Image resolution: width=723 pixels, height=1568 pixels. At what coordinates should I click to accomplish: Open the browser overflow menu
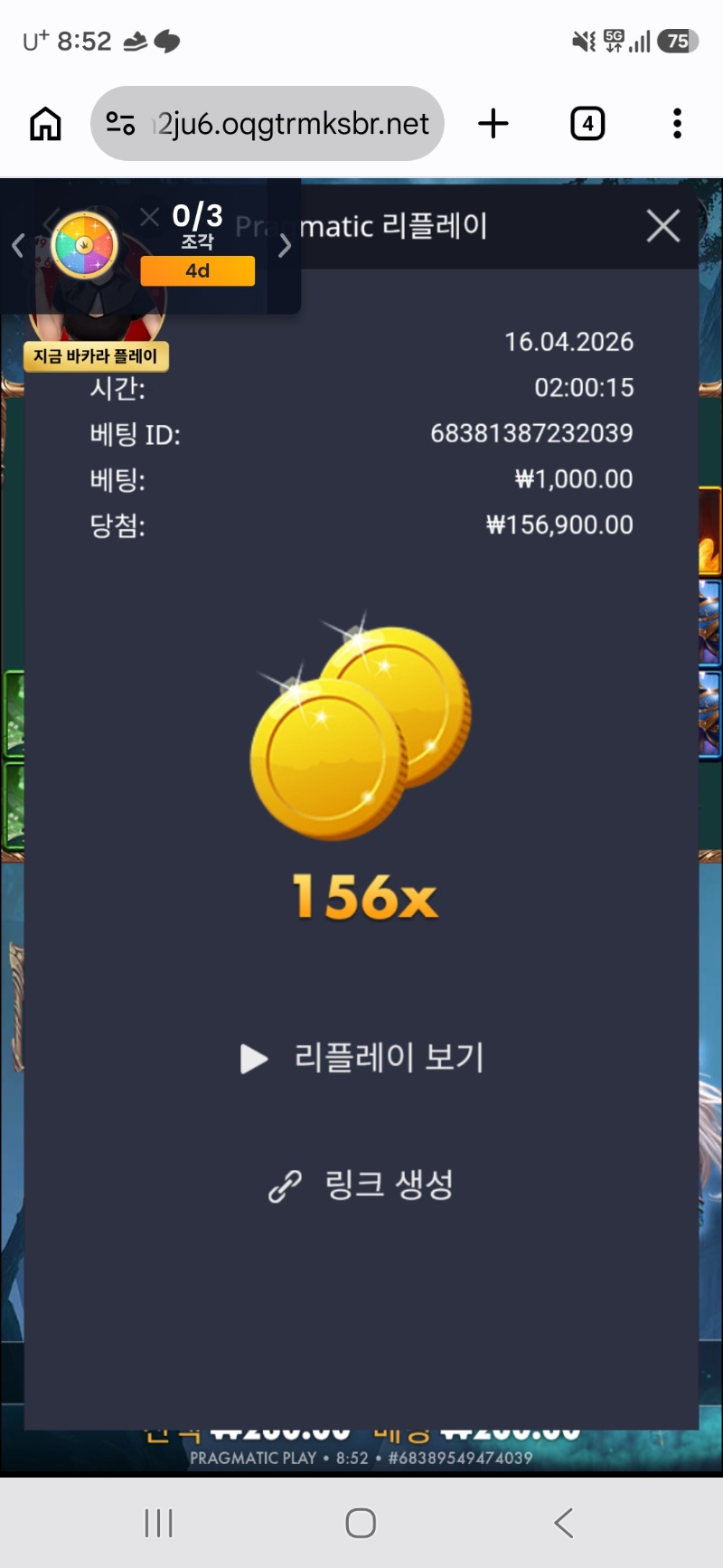pos(677,124)
